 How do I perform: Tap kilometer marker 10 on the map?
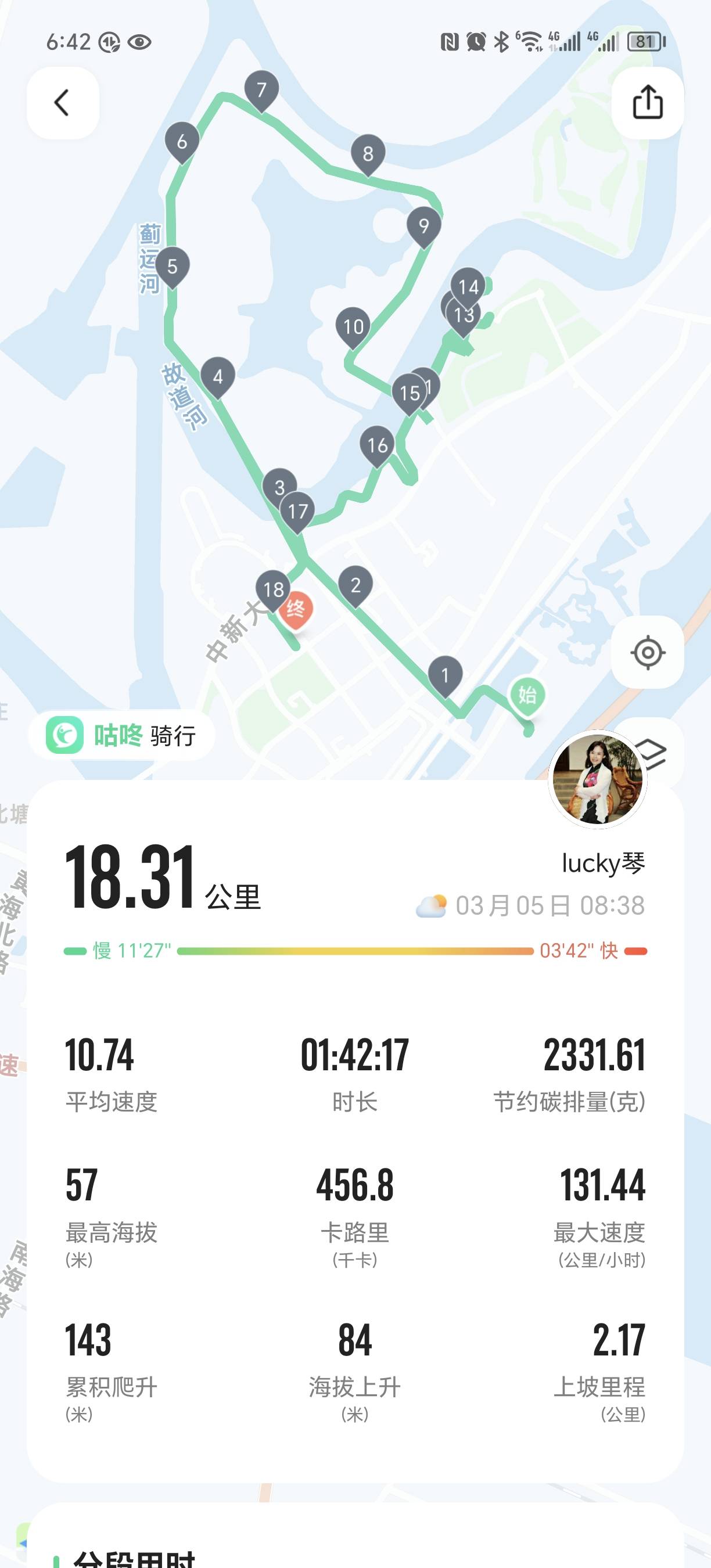click(x=352, y=327)
